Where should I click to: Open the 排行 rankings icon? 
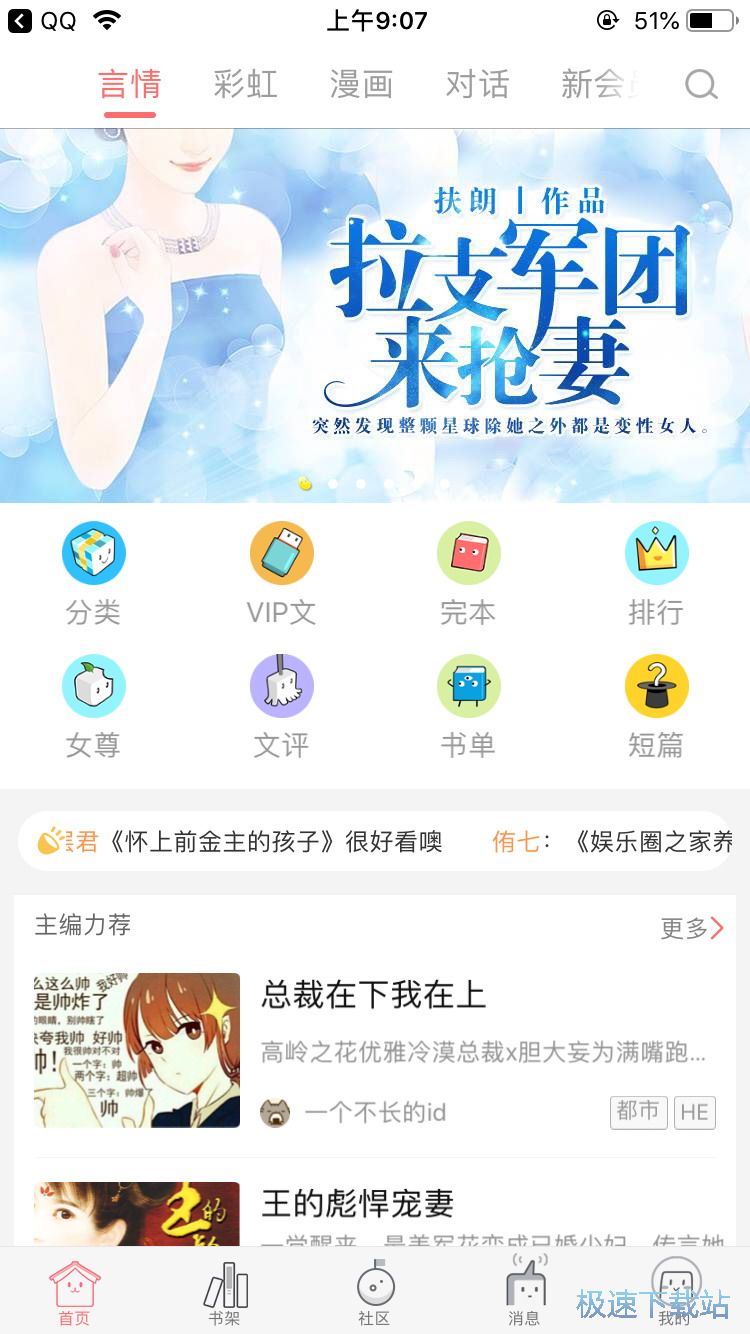pyautogui.click(x=656, y=570)
